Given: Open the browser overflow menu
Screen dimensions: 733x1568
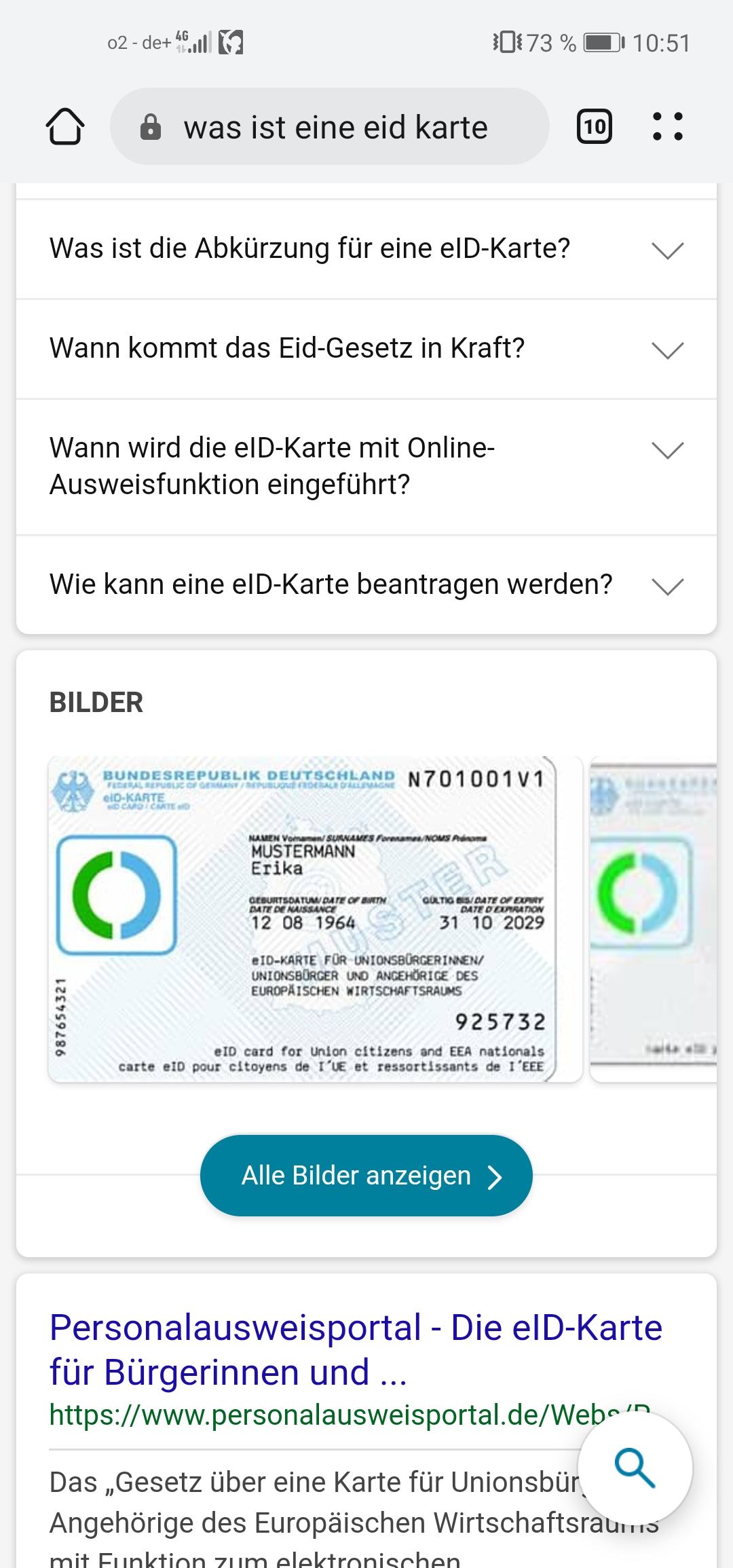Looking at the screenshot, I should point(667,127).
